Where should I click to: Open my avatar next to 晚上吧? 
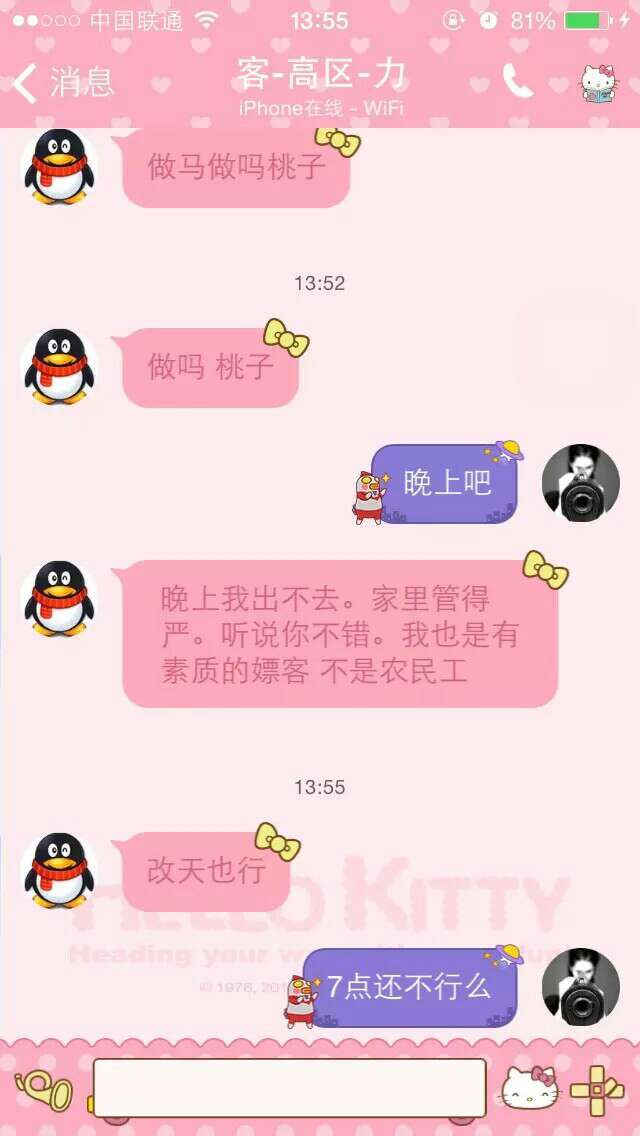click(581, 483)
